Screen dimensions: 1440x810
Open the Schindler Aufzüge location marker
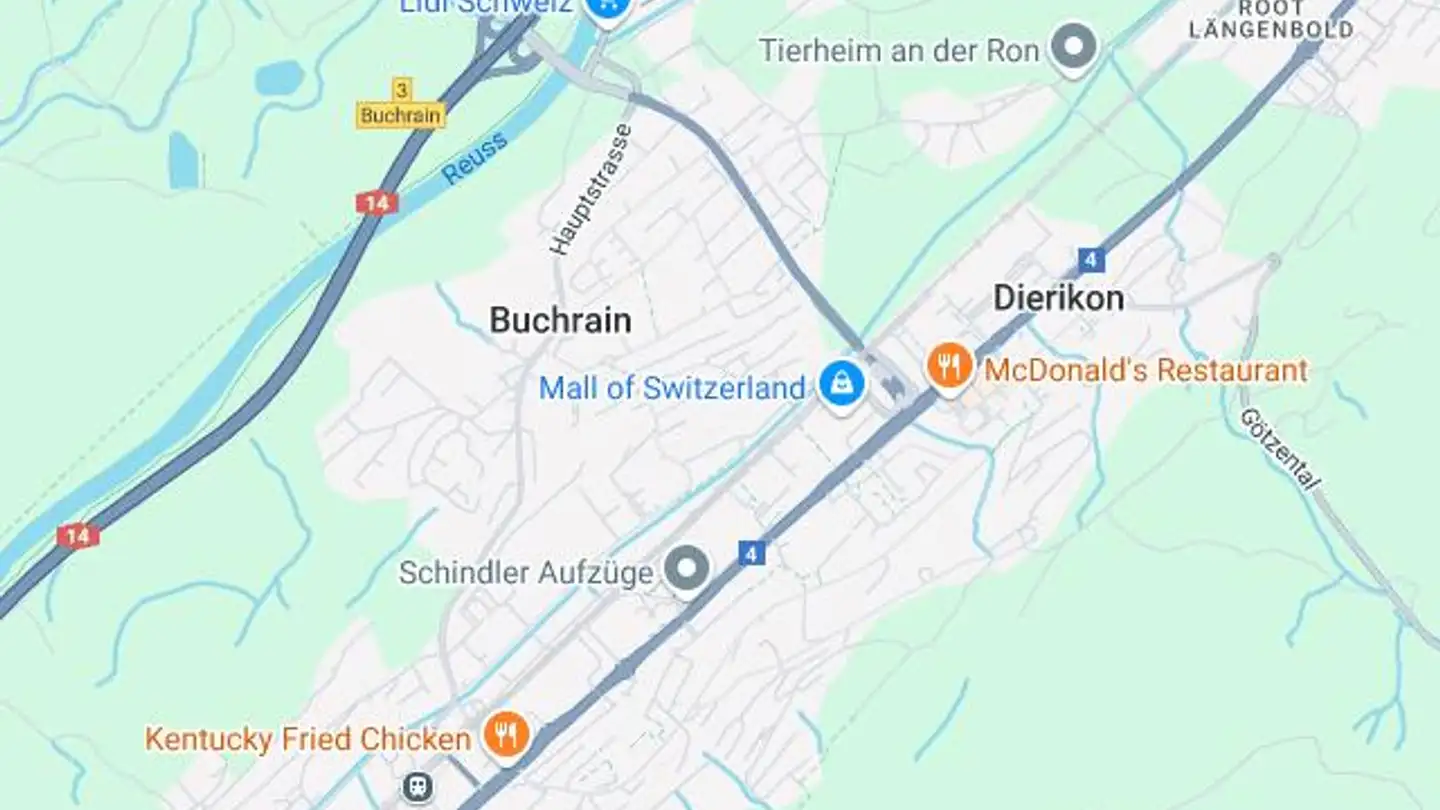[x=687, y=569]
